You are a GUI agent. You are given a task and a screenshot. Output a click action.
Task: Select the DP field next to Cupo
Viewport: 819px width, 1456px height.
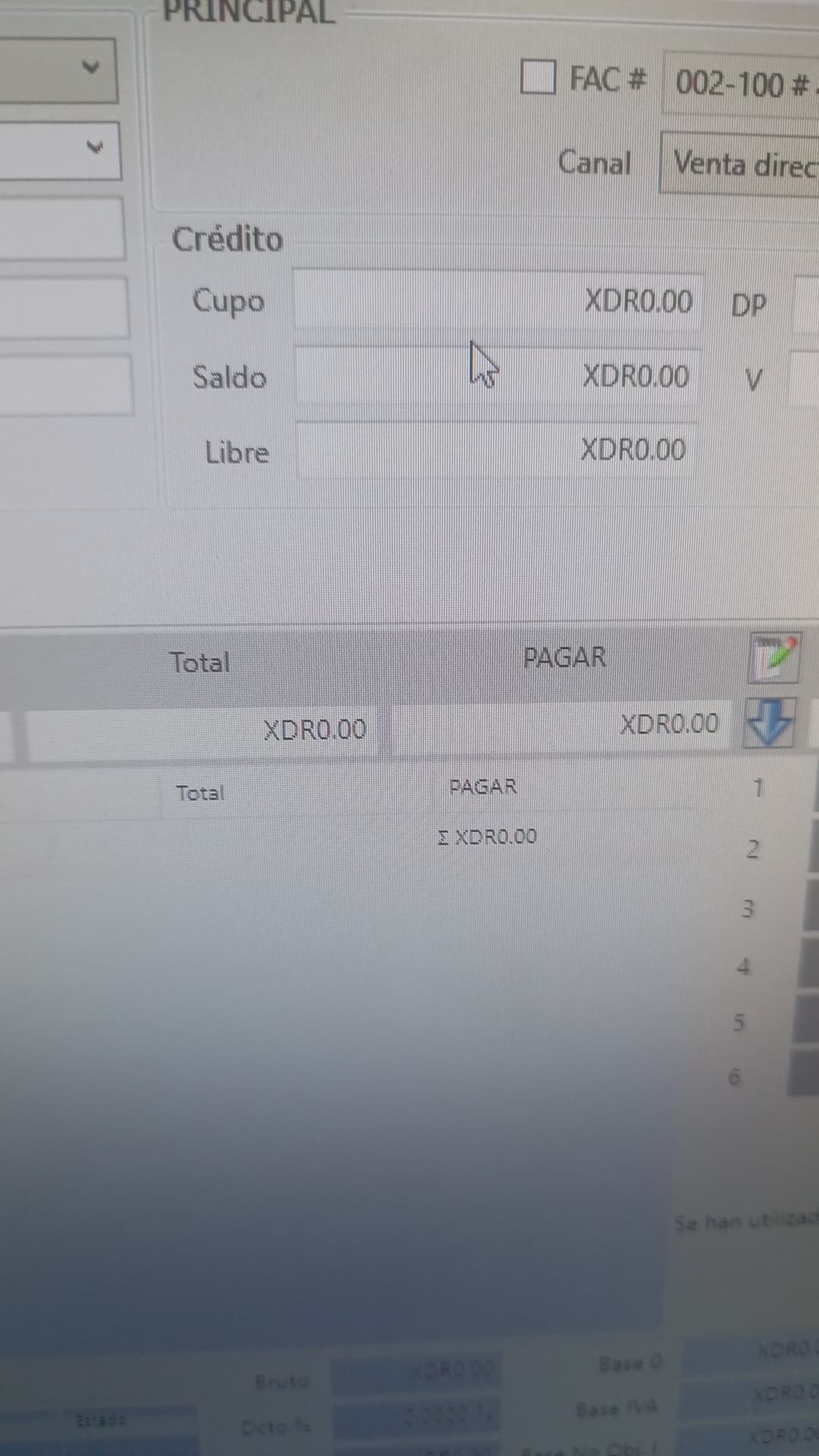coord(805,303)
